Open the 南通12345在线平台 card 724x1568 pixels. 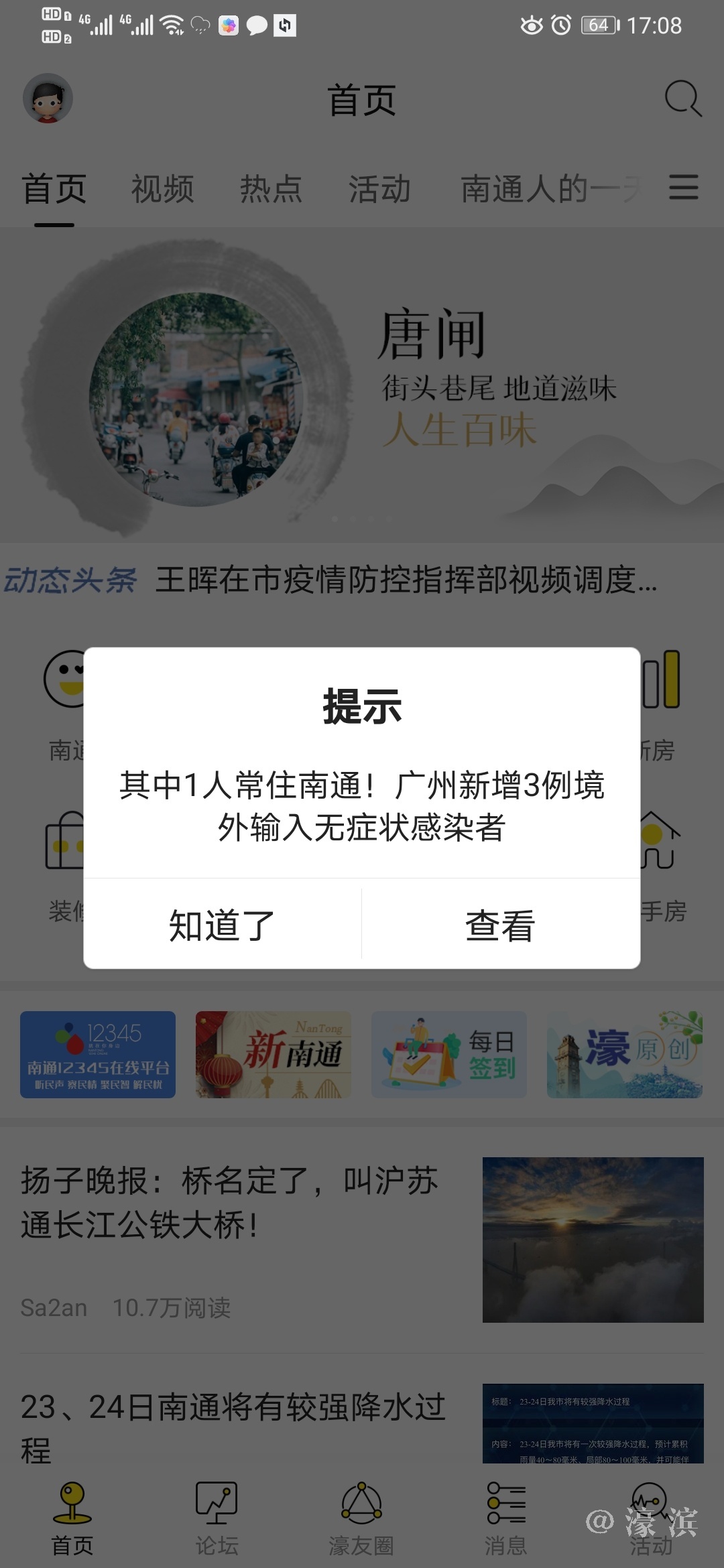point(98,1055)
